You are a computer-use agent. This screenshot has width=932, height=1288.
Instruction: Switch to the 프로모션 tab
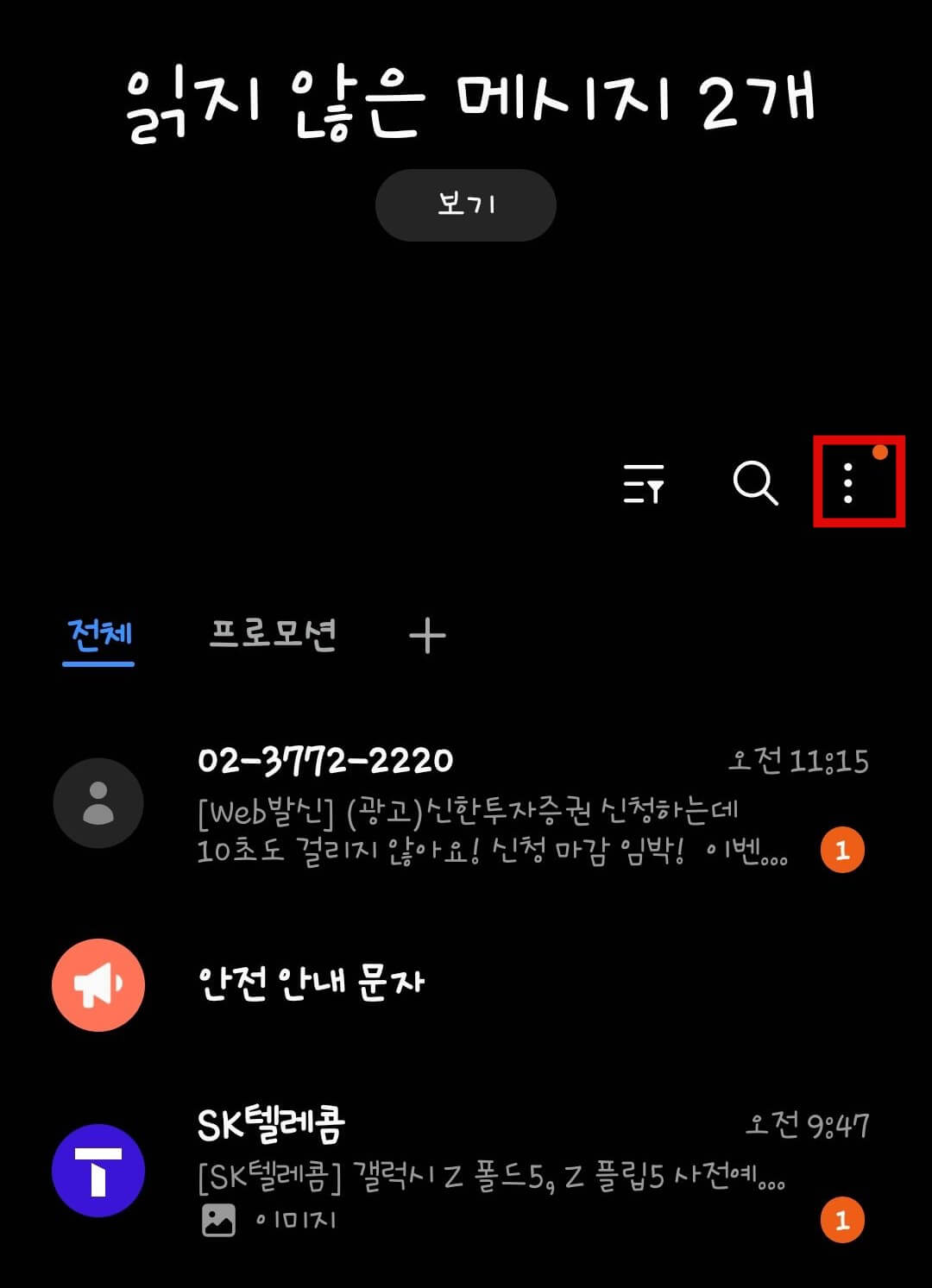pos(274,636)
